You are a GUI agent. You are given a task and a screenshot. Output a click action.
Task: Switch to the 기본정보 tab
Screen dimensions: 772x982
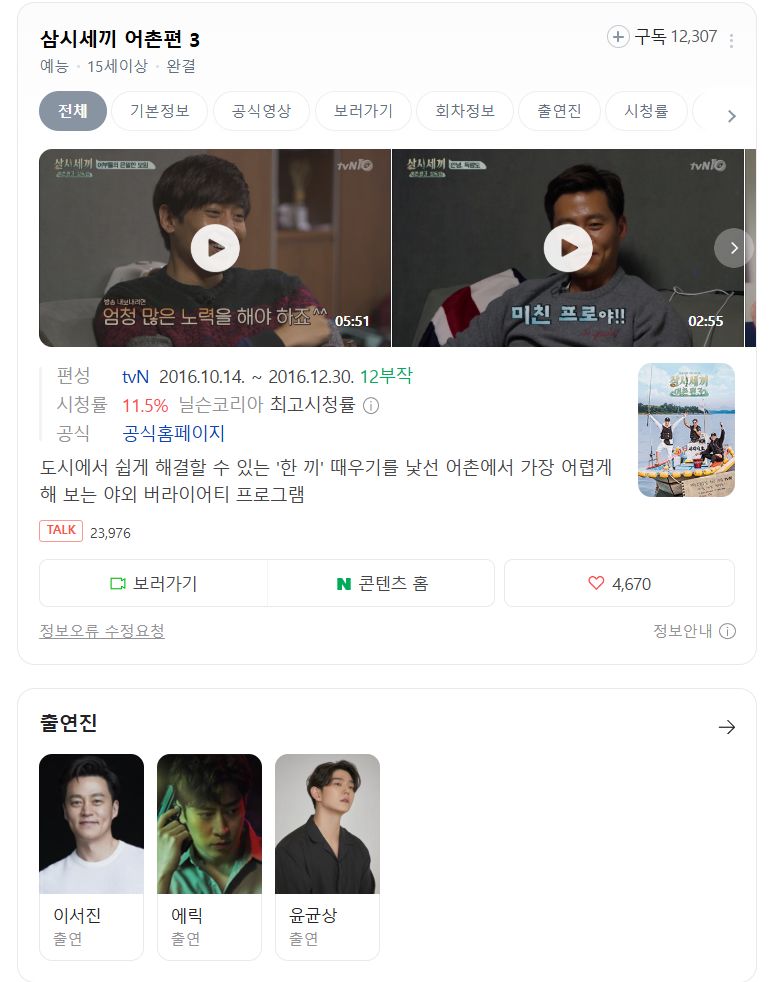pyautogui.click(x=160, y=111)
